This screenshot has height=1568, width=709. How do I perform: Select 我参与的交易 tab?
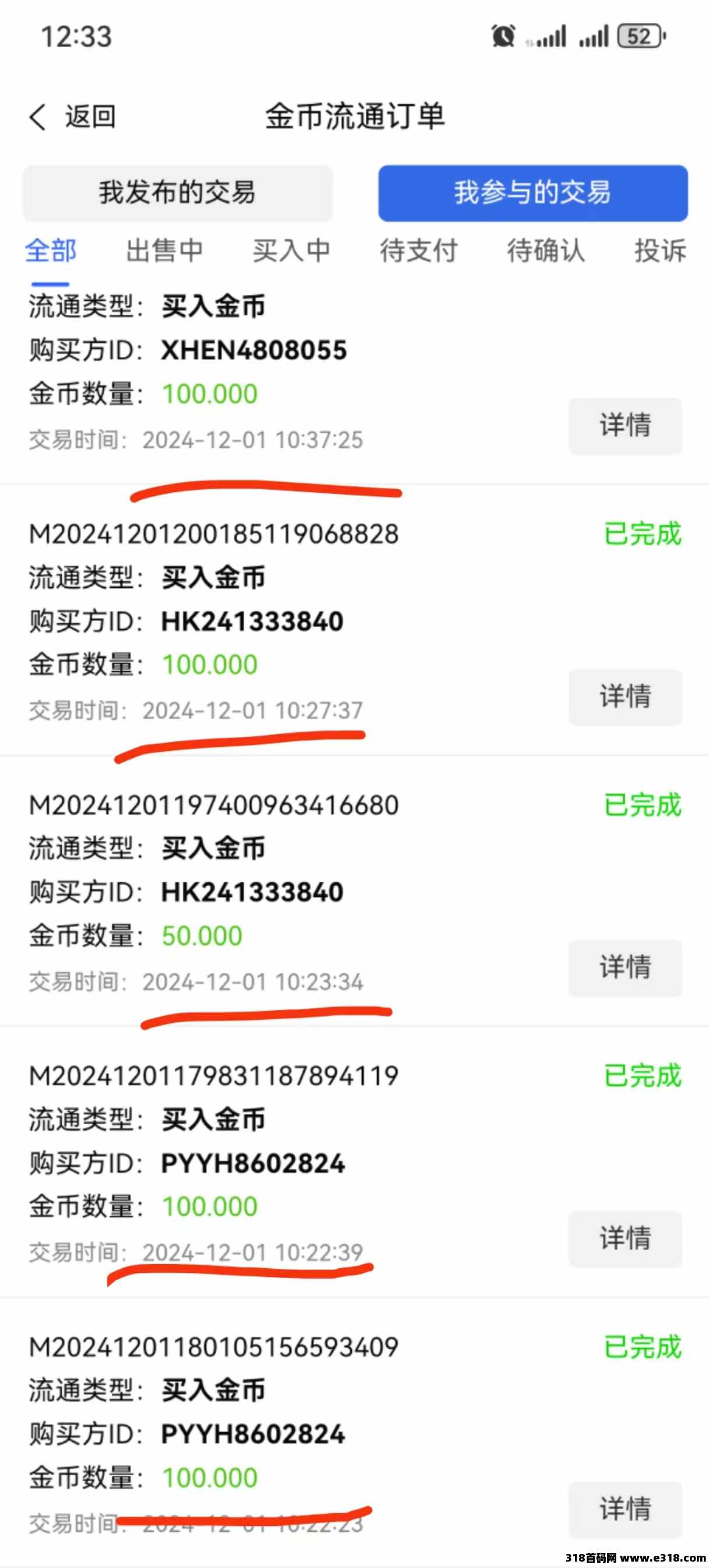click(532, 193)
